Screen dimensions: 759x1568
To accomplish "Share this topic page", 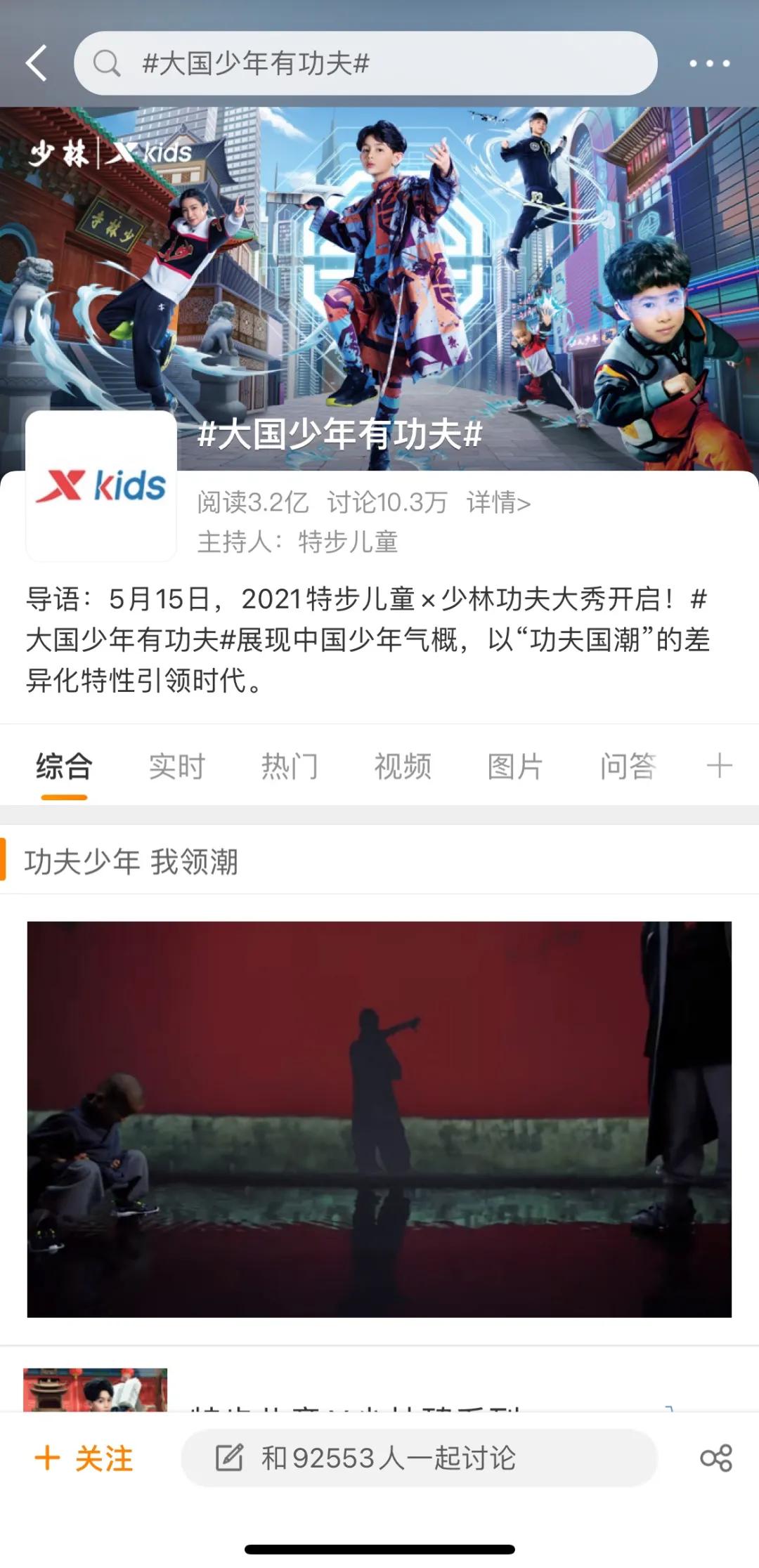I will (716, 1458).
